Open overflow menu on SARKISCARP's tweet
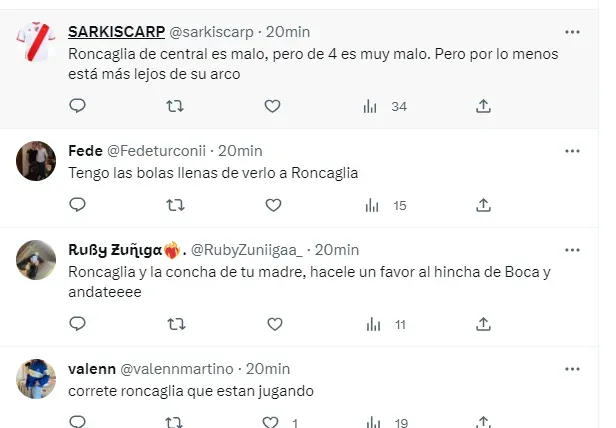The height and width of the screenshot is (428, 616). pyautogui.click(x=572, y=32)
